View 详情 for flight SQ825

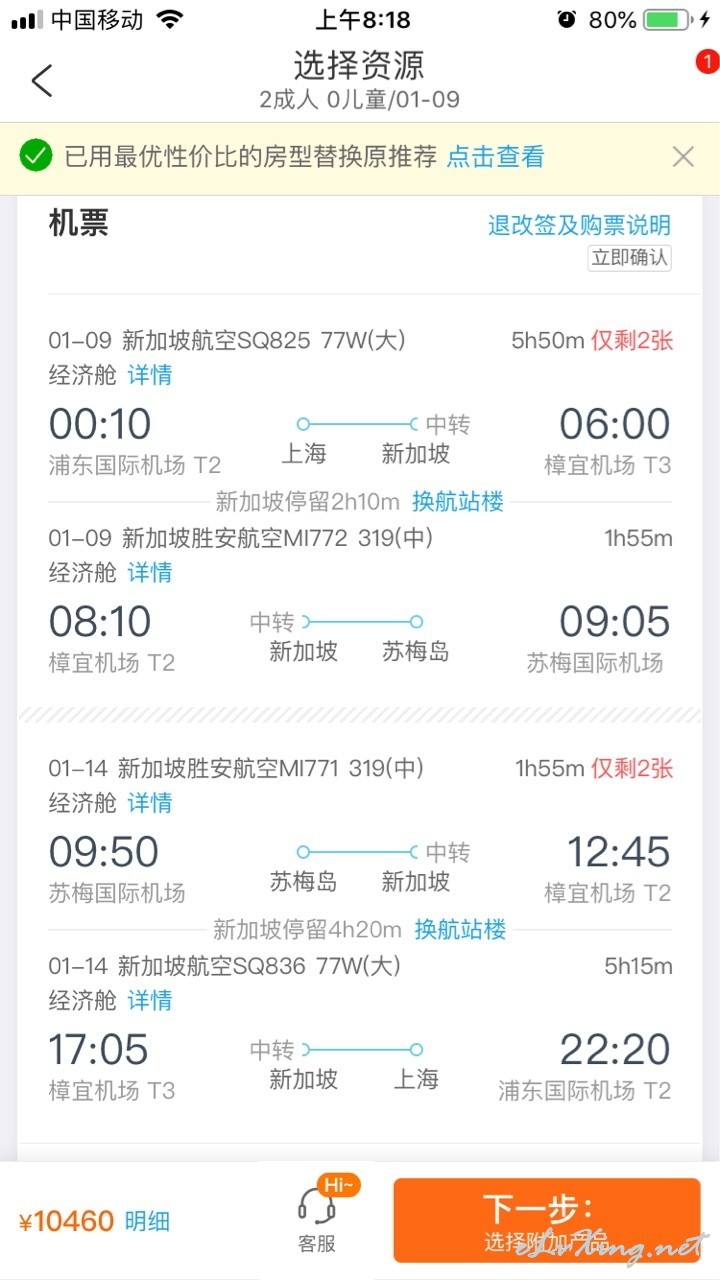click(150, 375)
